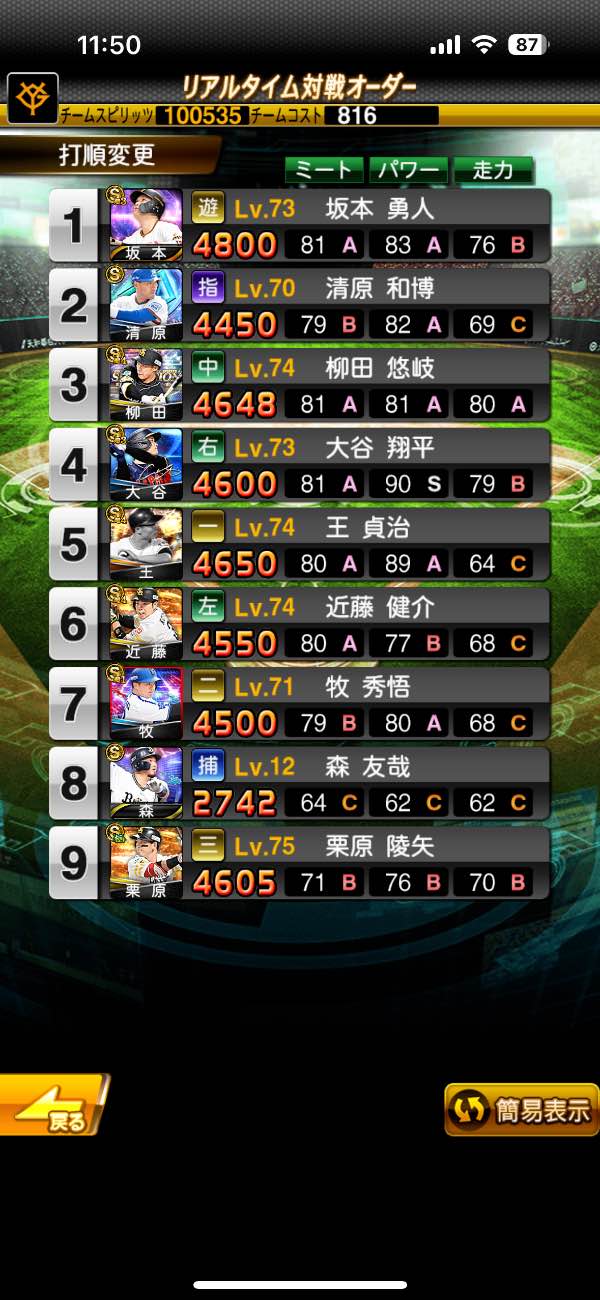Select 清原 和博 in batting slot 2
This screenshot has height=1300, width=600.
pos(300,305)
